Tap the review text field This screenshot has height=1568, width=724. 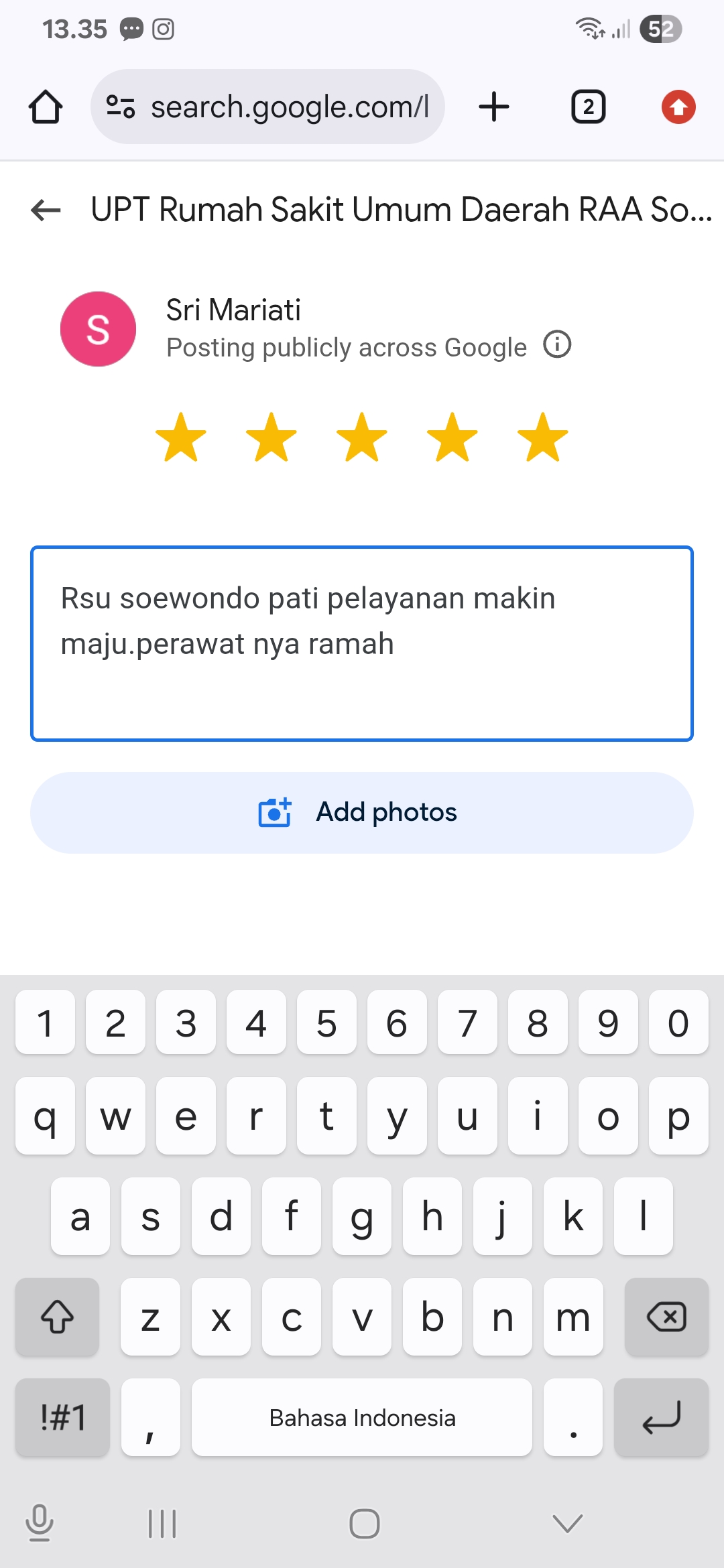pos(362,643)
